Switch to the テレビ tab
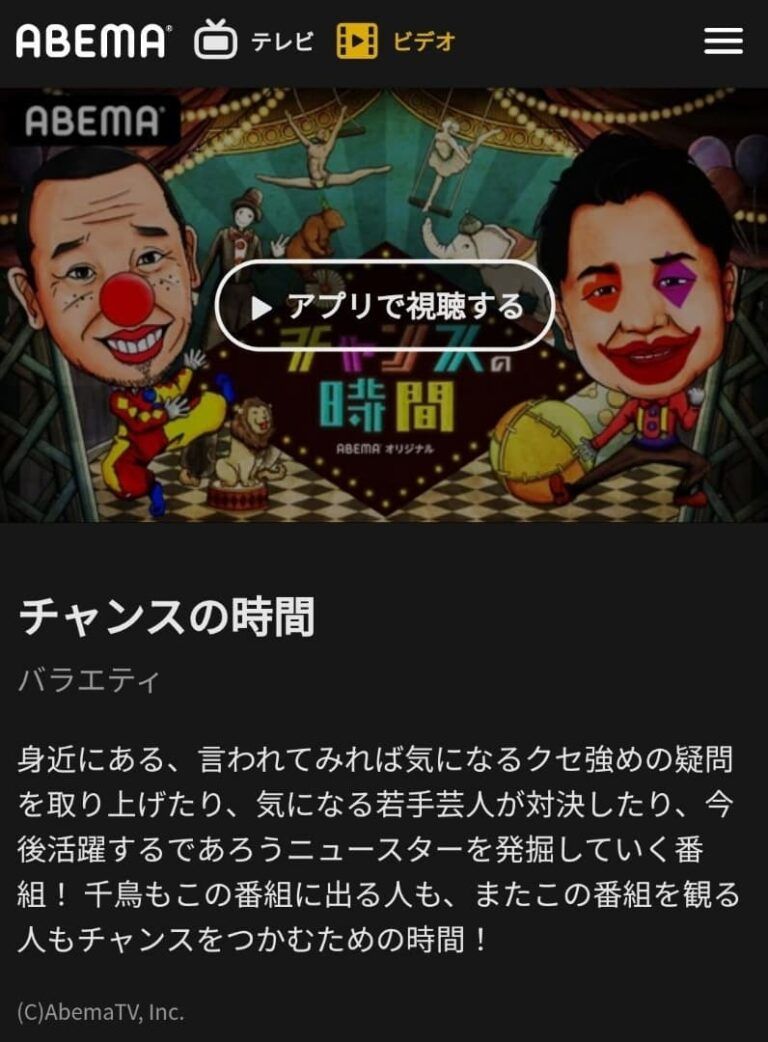 point(254,41)
